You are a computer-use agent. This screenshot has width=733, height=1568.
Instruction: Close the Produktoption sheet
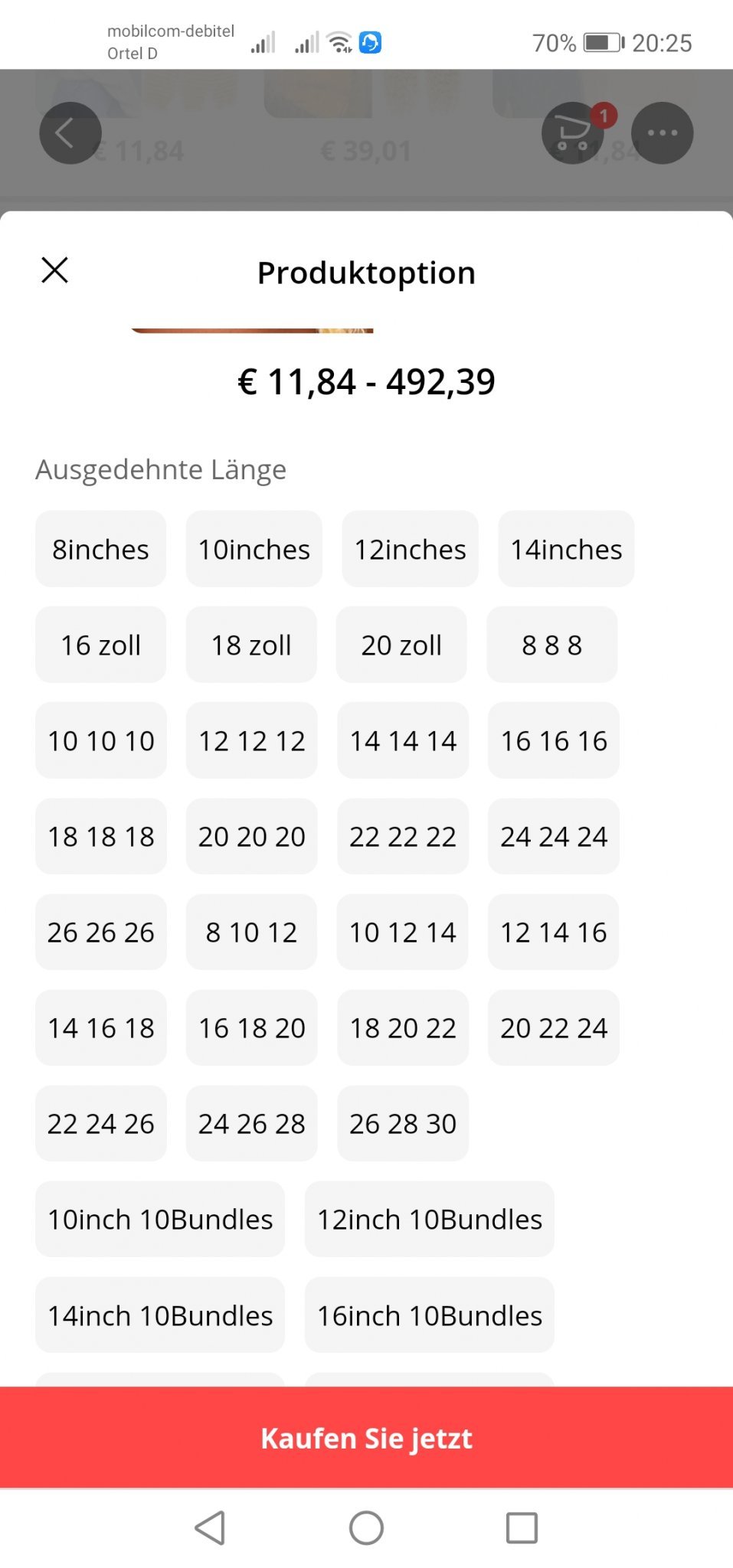point(54,270)
